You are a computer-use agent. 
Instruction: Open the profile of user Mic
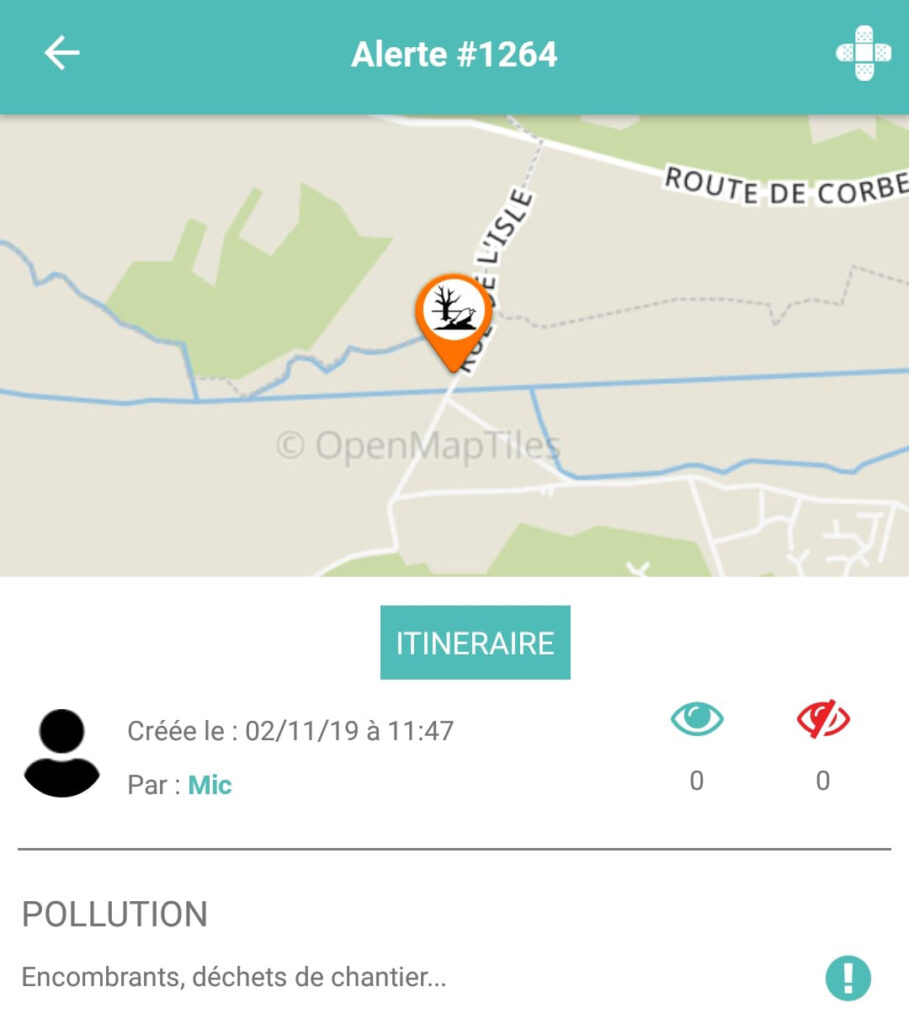210,785
